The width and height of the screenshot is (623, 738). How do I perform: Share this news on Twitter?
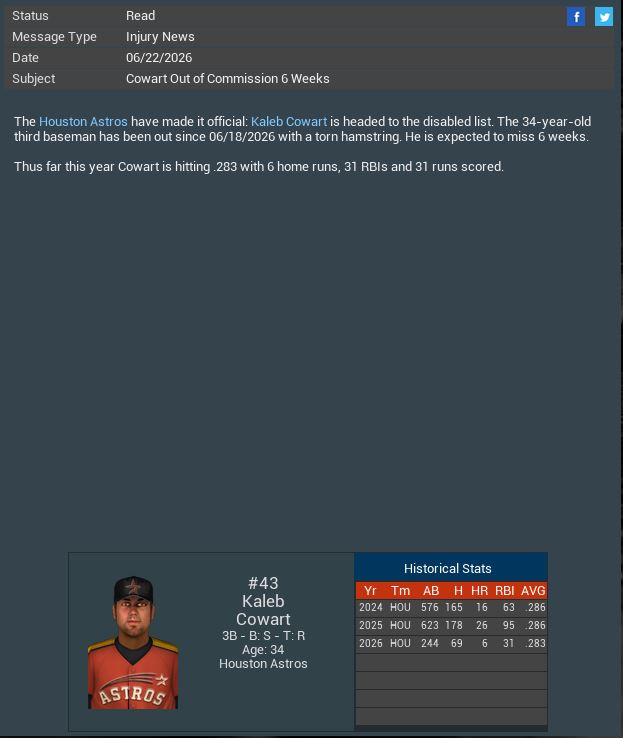point(604,17)
